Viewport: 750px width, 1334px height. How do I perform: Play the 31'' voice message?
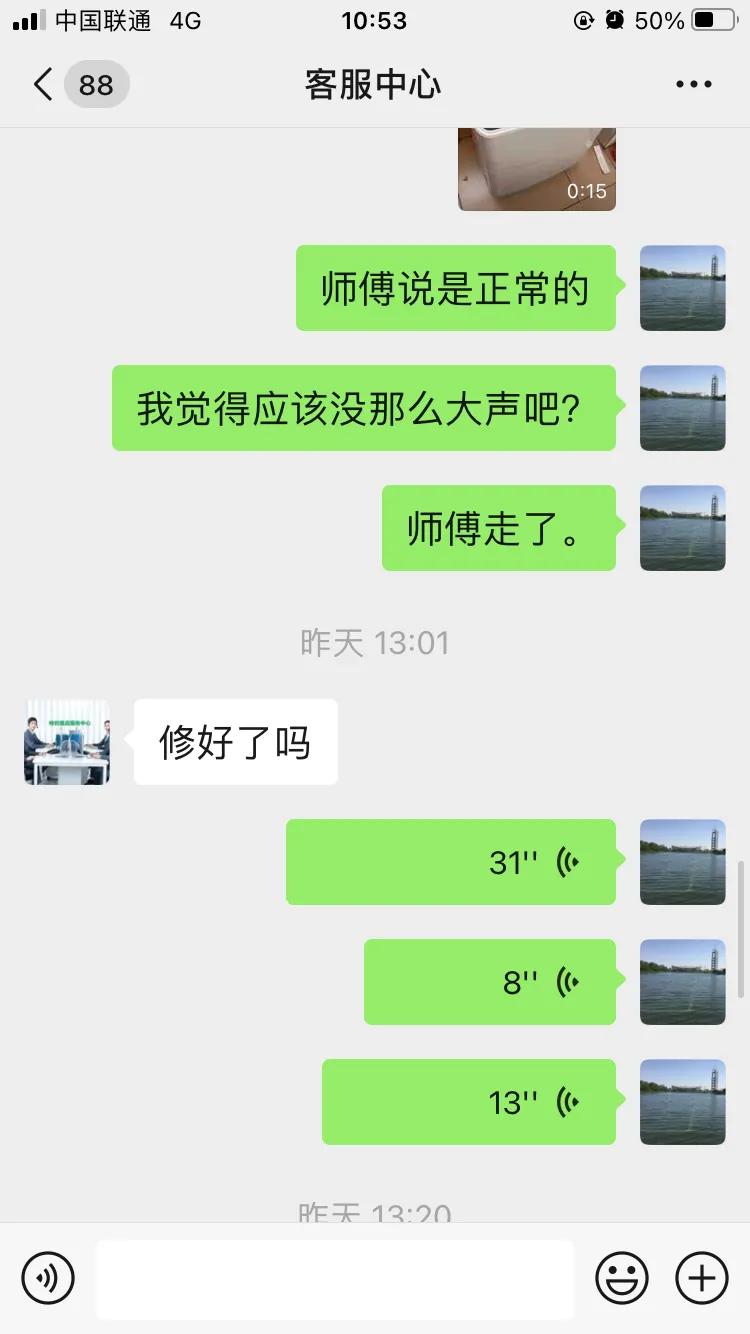pos(450,861)
